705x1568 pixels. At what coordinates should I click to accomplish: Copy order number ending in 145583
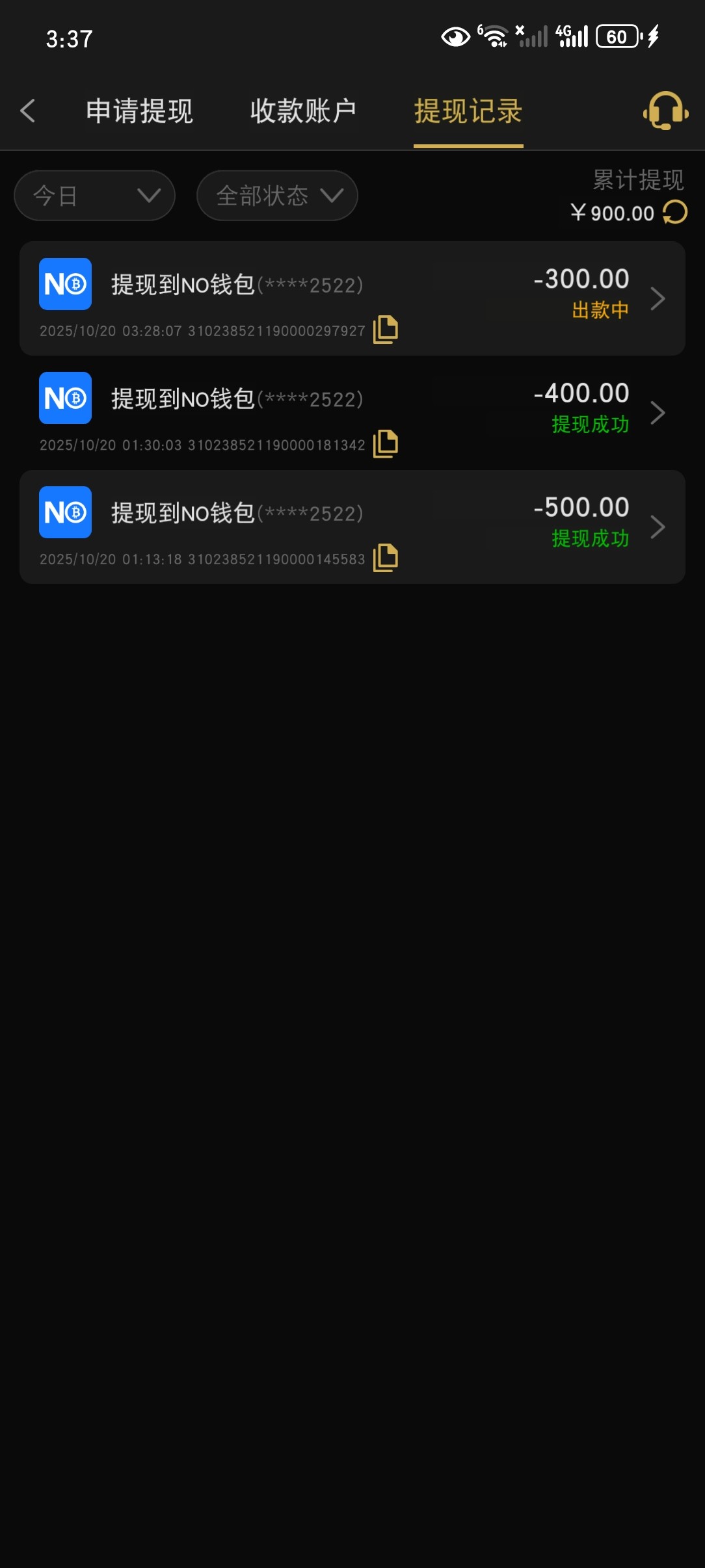tap(386, 558)
